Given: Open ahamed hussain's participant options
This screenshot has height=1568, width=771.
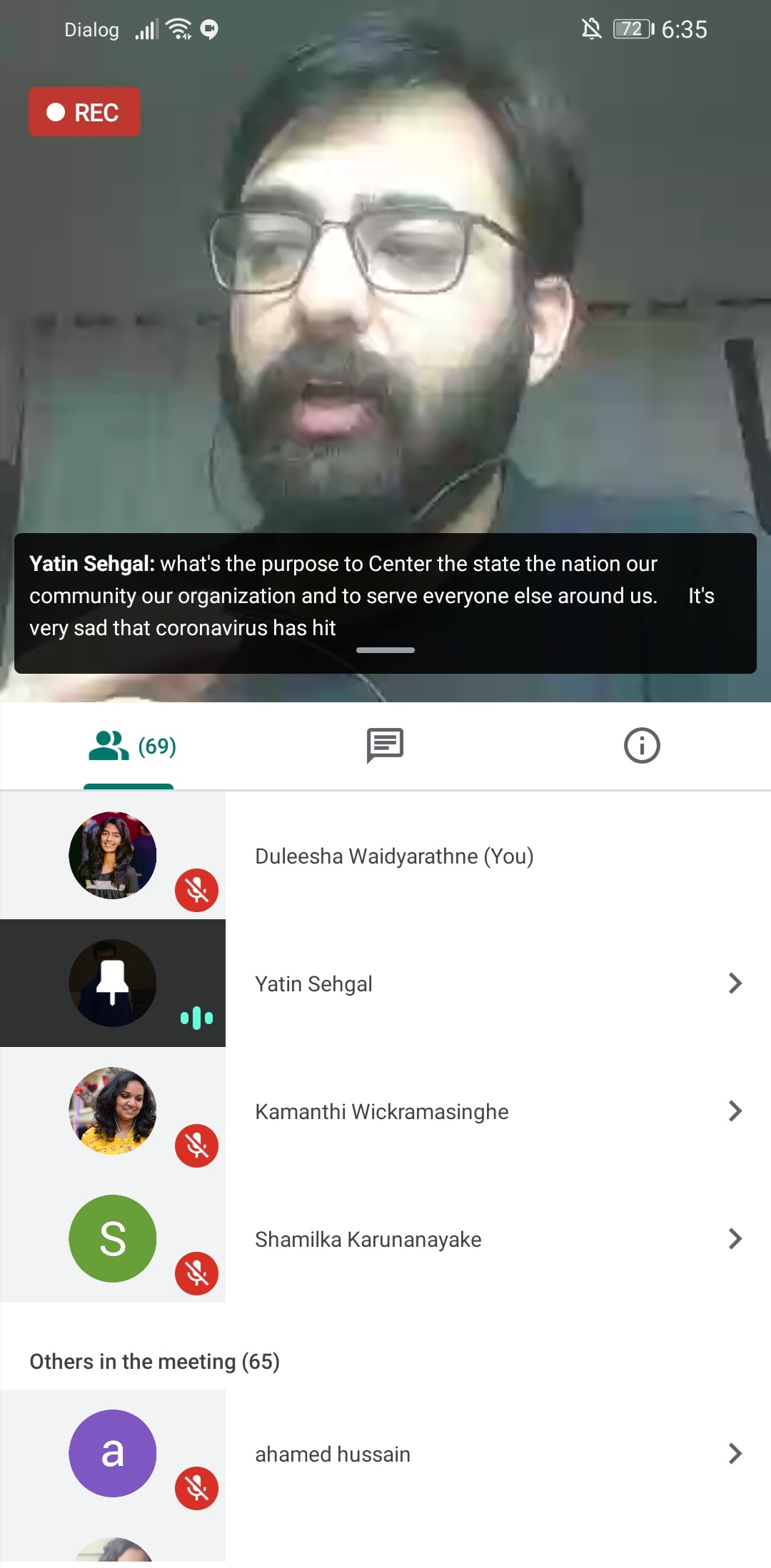Looking at the screenshot, I should click(x=735, y=1454).
